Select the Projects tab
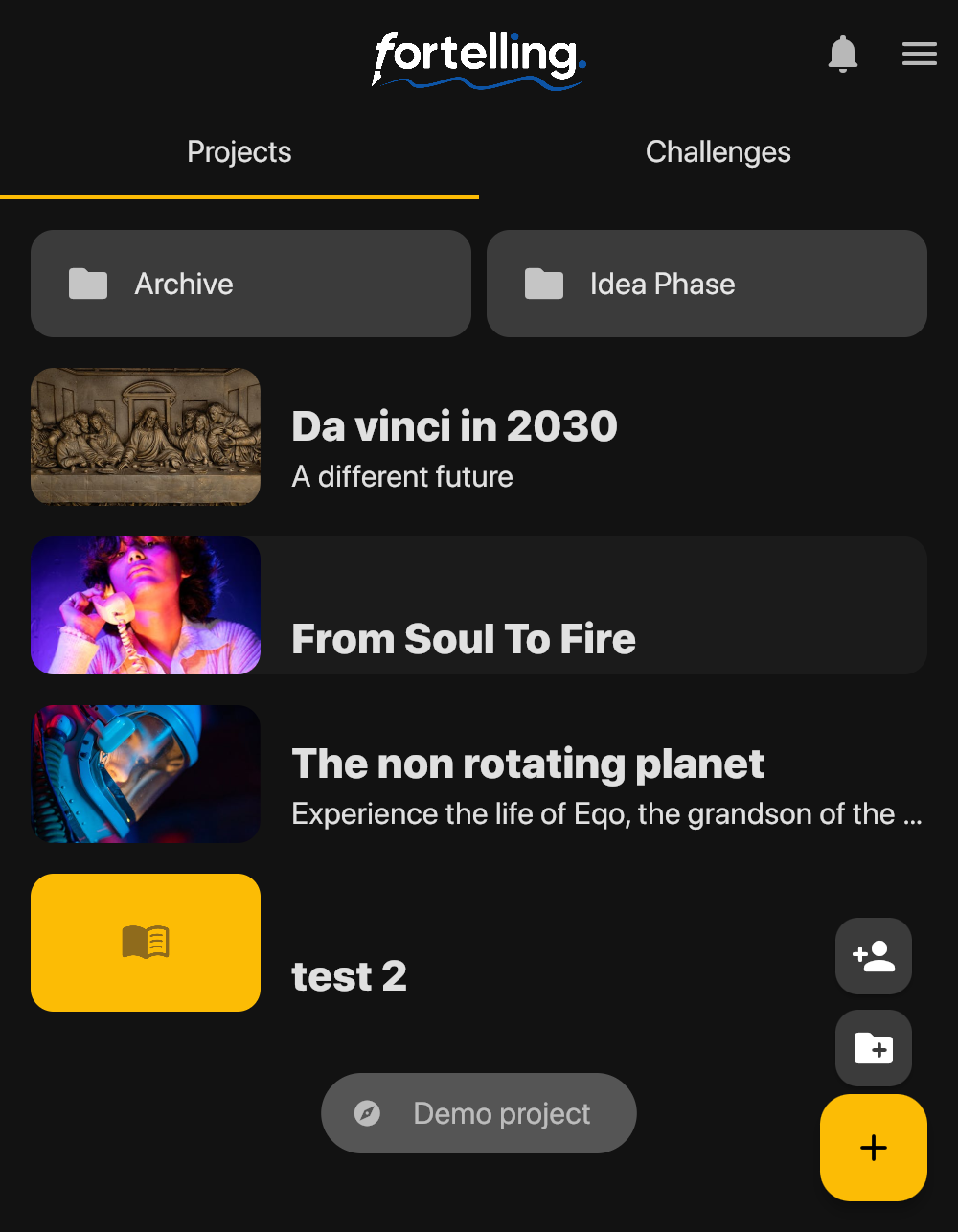This screenshot has width=958, height=1232. pyautogui.click(x=239, y=152)
